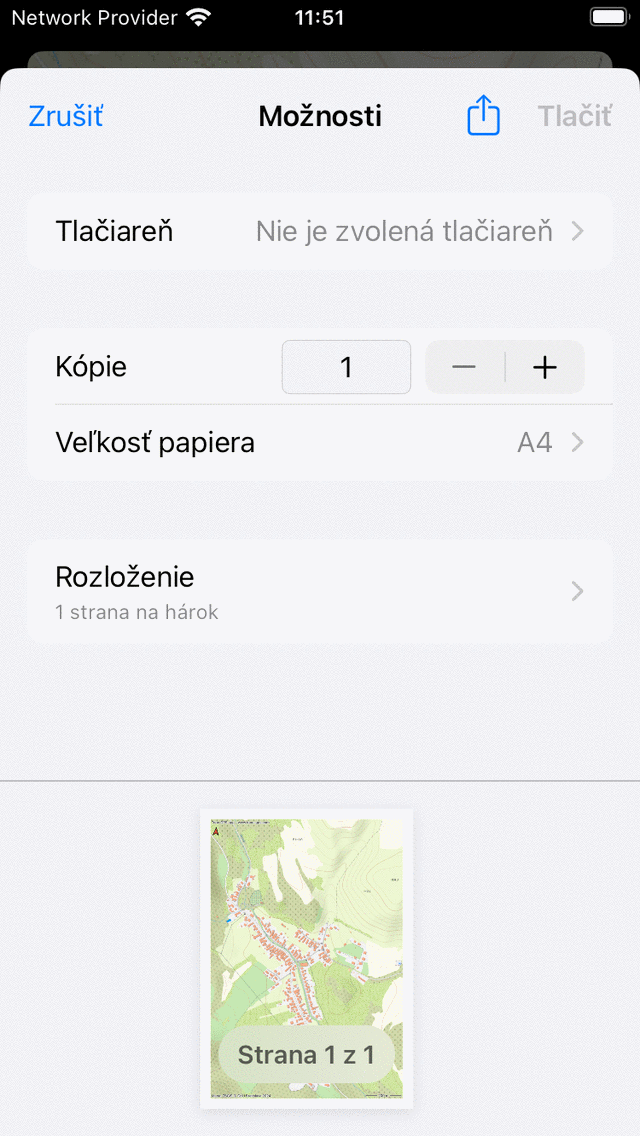Tap the Kópie number field
Screen dimensions: 640x1136
click(x=346, y=367)
